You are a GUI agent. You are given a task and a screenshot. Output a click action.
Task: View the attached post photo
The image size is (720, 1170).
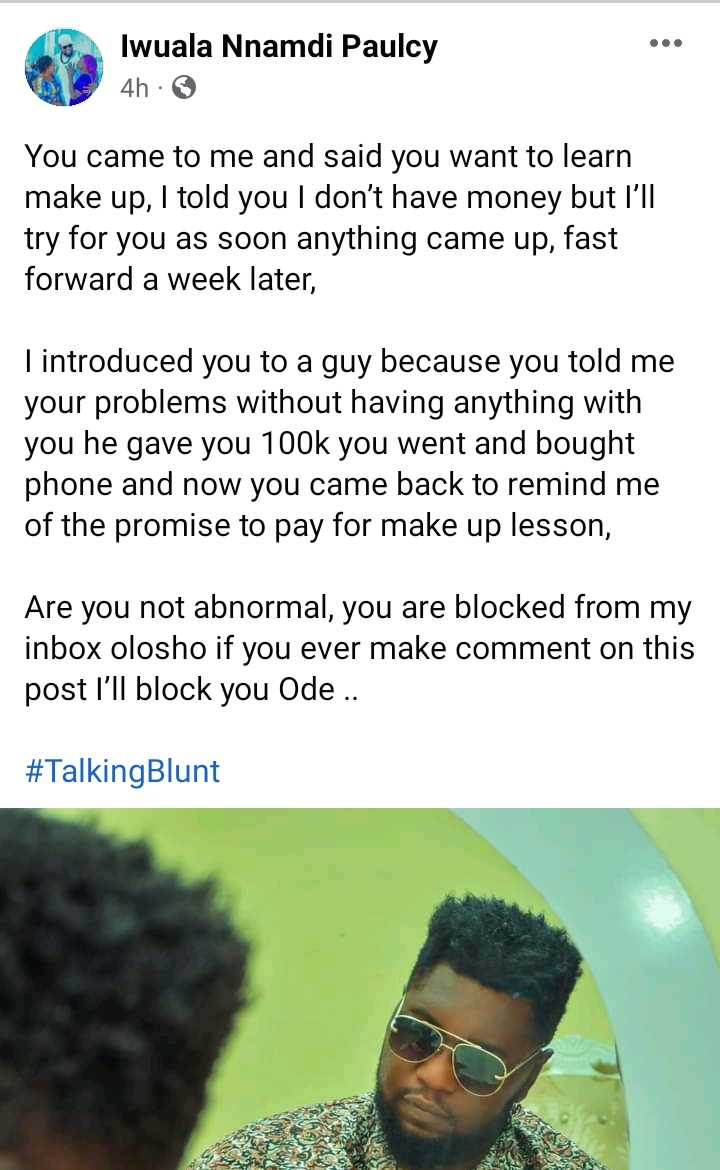click(x=360, y=990)
